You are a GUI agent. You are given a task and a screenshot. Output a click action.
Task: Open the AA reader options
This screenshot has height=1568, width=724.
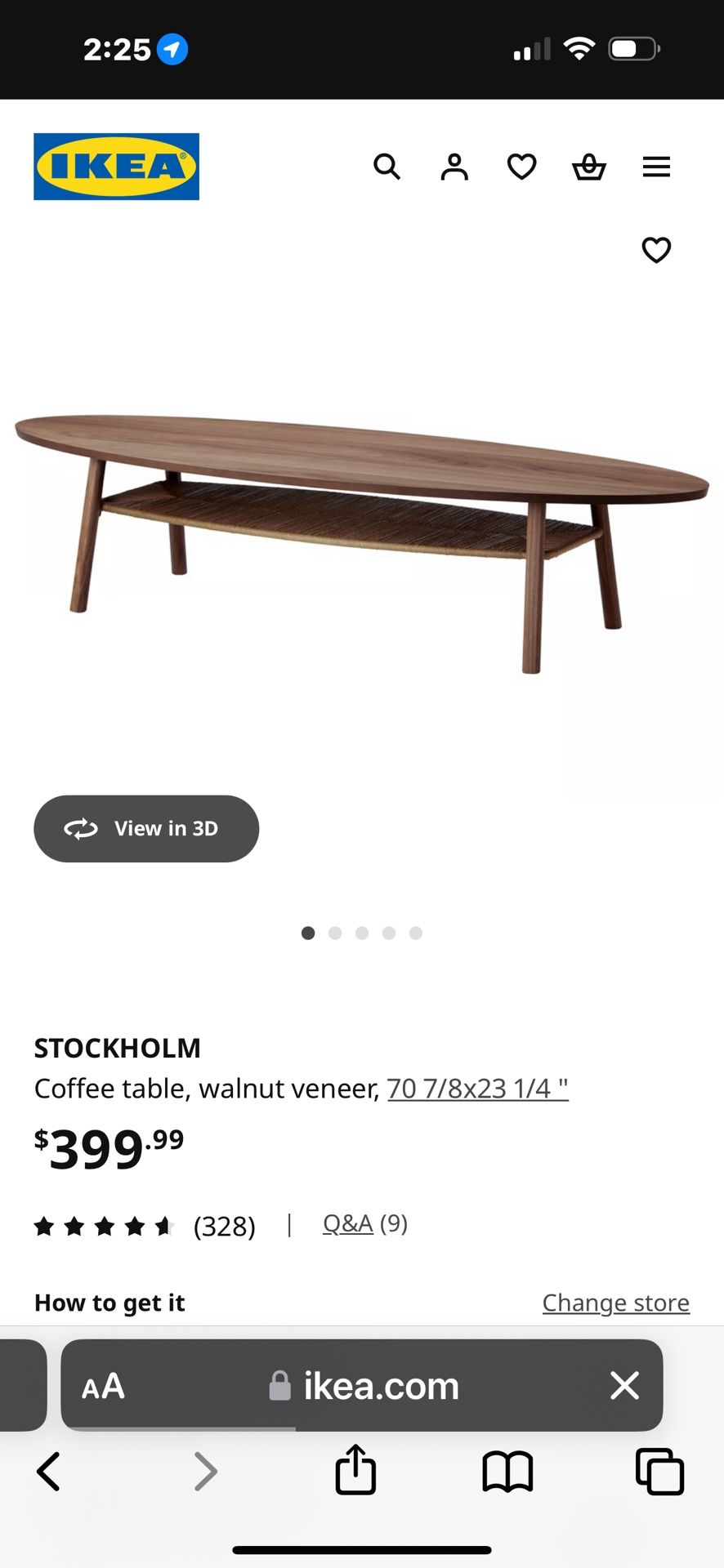104,1386
